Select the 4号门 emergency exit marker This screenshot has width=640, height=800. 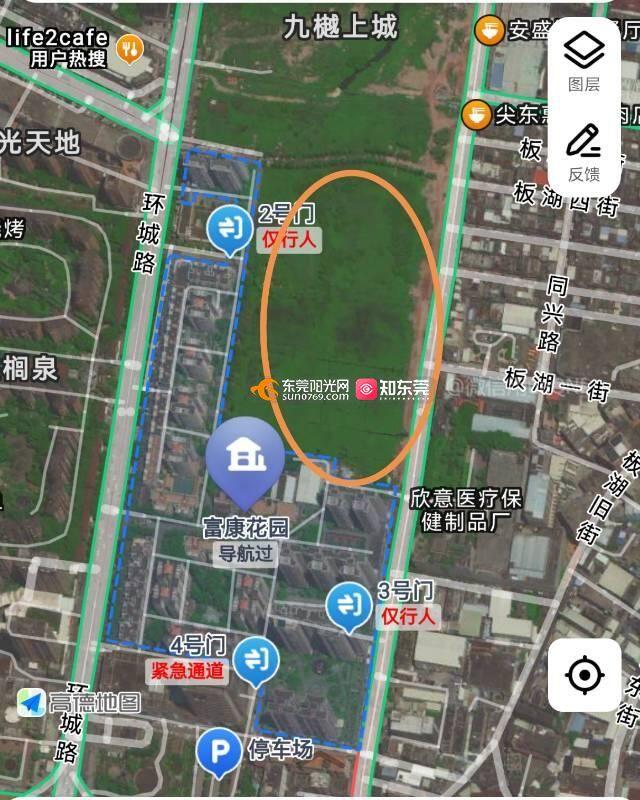tap(257, 659)
